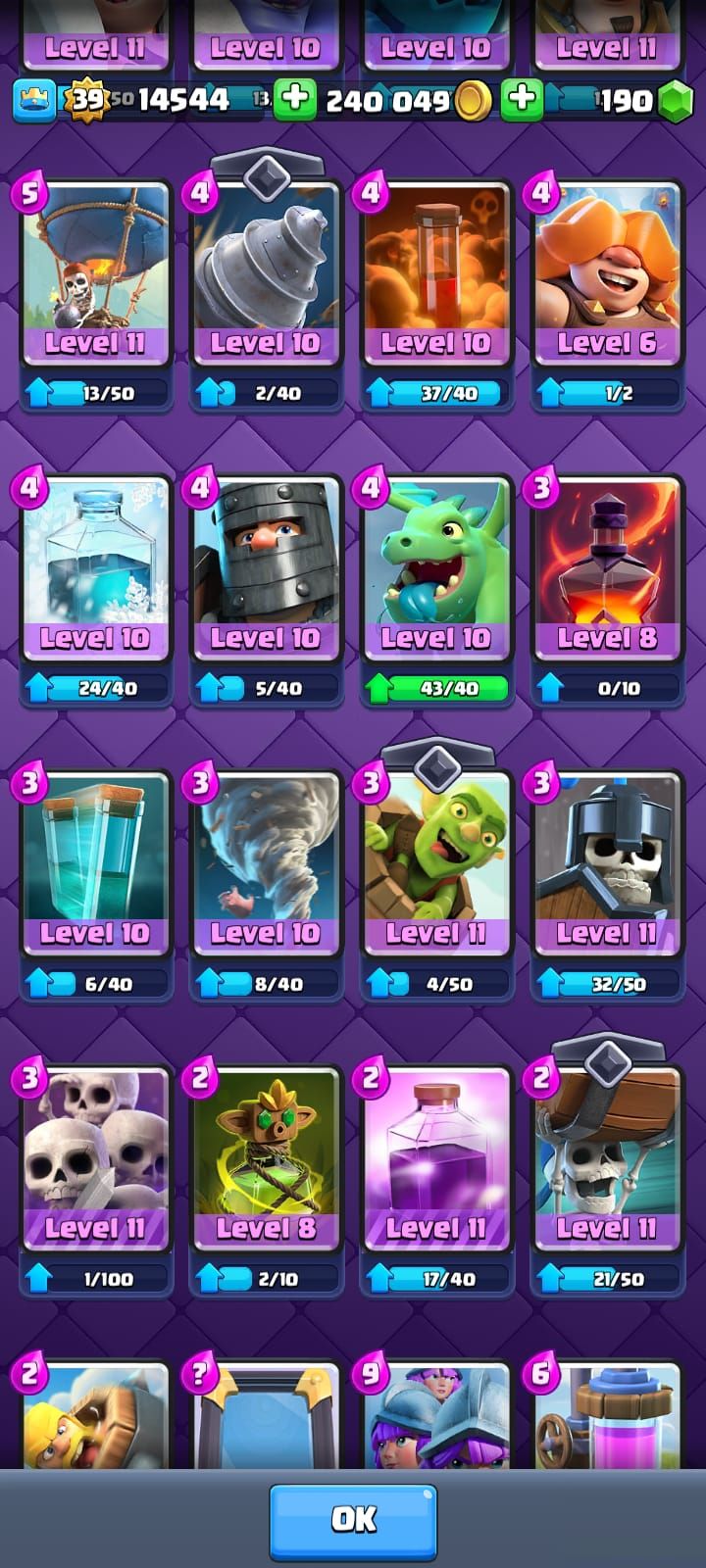
Task: Open the Poison spell card
Action: point(436,274)
